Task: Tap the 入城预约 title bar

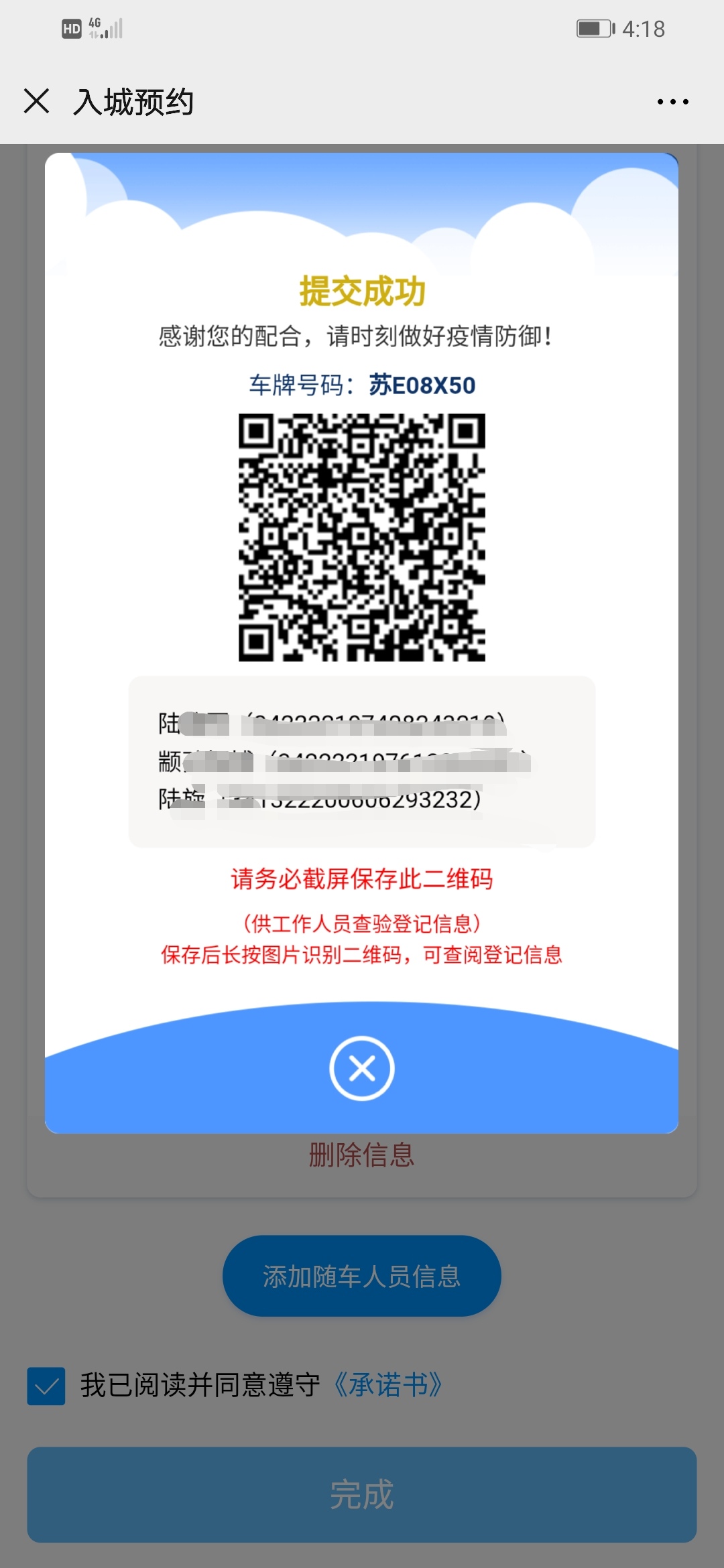Action: [x=131, y=101]
